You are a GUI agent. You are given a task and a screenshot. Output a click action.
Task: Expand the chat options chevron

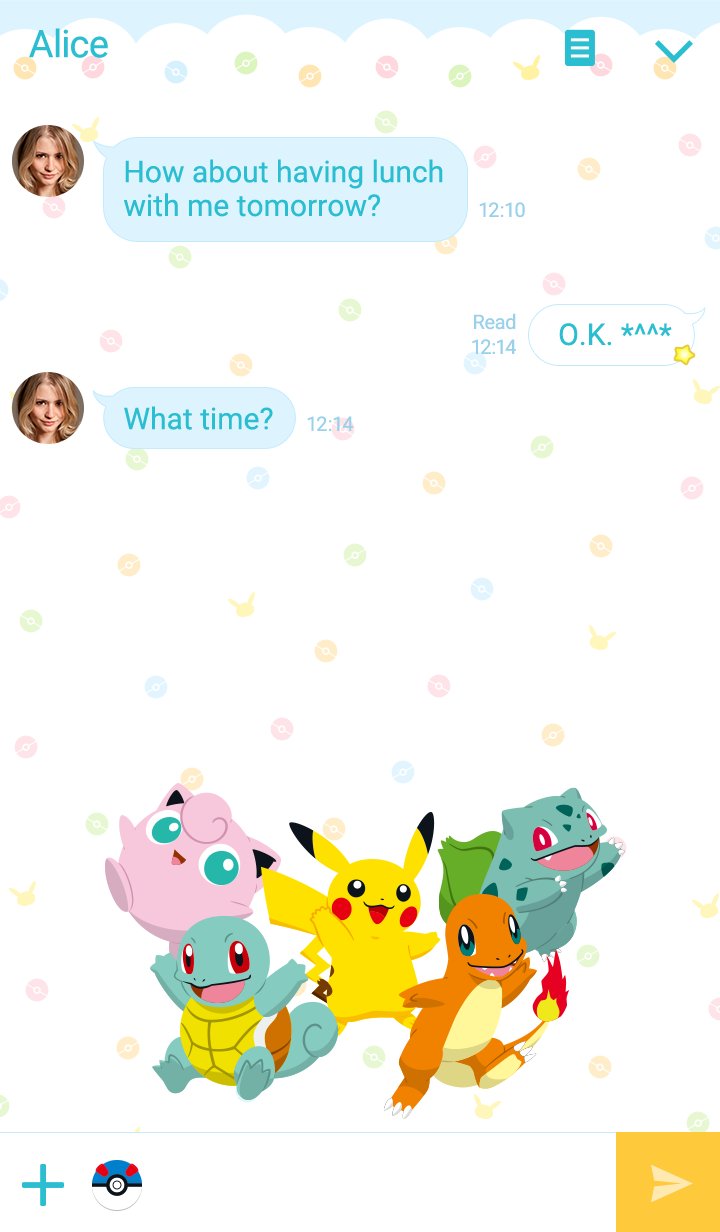coord(674,50)
